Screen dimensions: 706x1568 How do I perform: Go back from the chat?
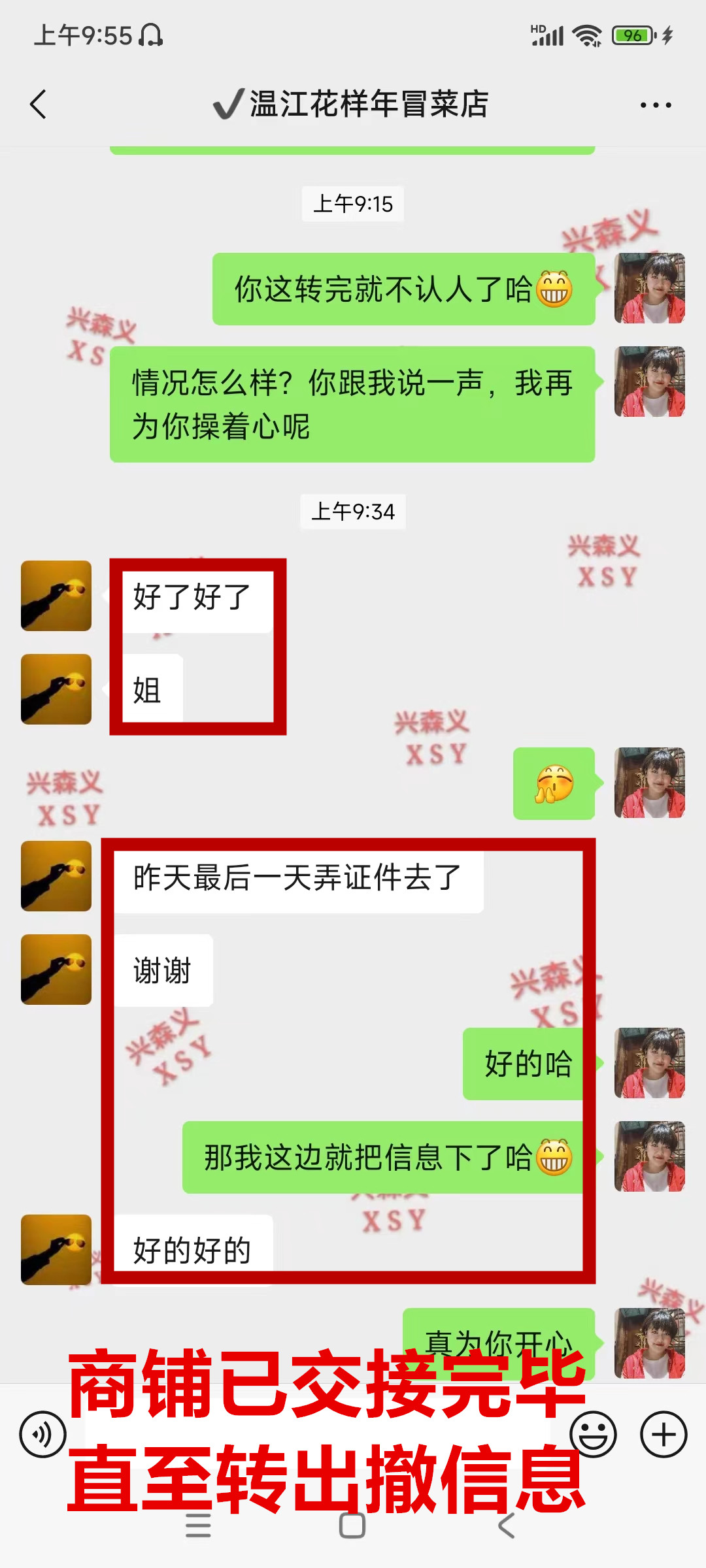[39, 105]
